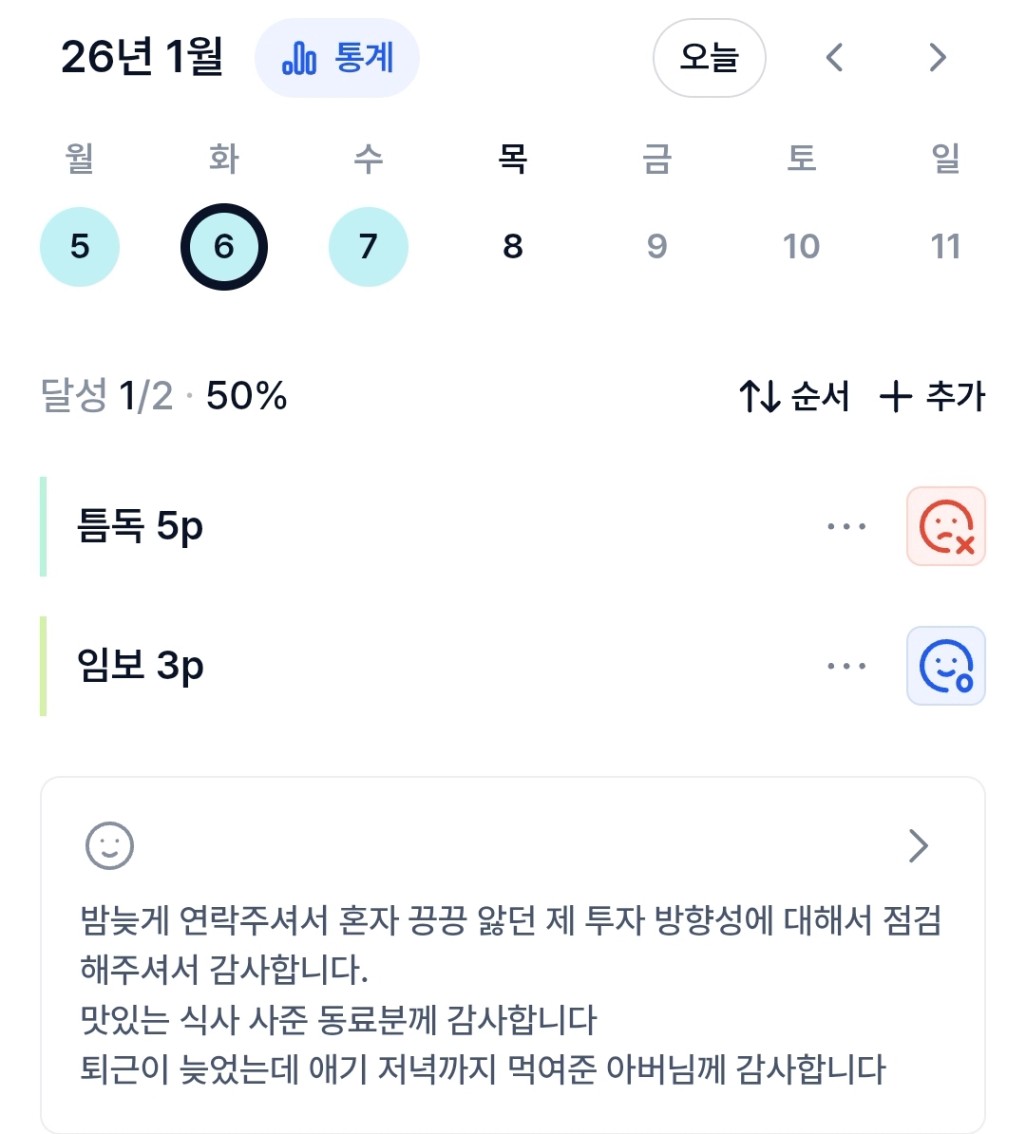Image resolution: width=1026 pixels, height=1134 pixels.
Task: Change the failed status icon of 틈독 5p
Action: pyautogui.click(x=946, y=526)
